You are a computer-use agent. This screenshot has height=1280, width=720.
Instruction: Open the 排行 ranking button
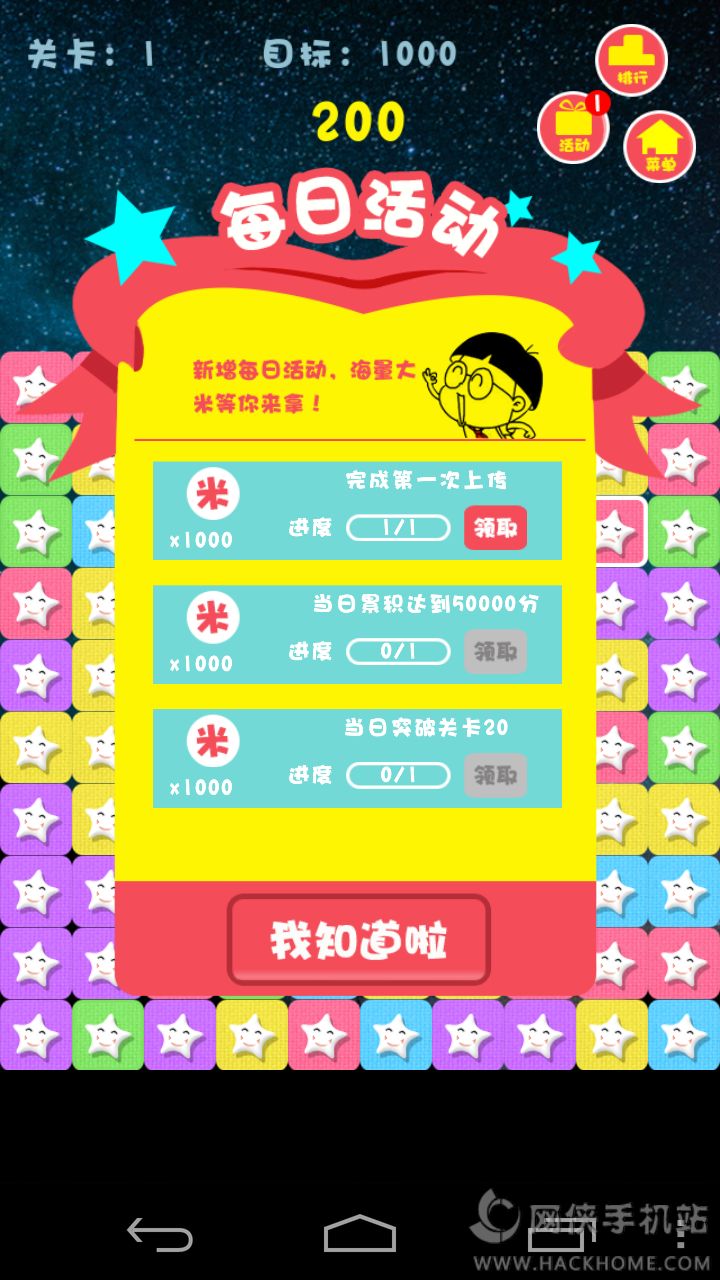[x=631, y=60]
